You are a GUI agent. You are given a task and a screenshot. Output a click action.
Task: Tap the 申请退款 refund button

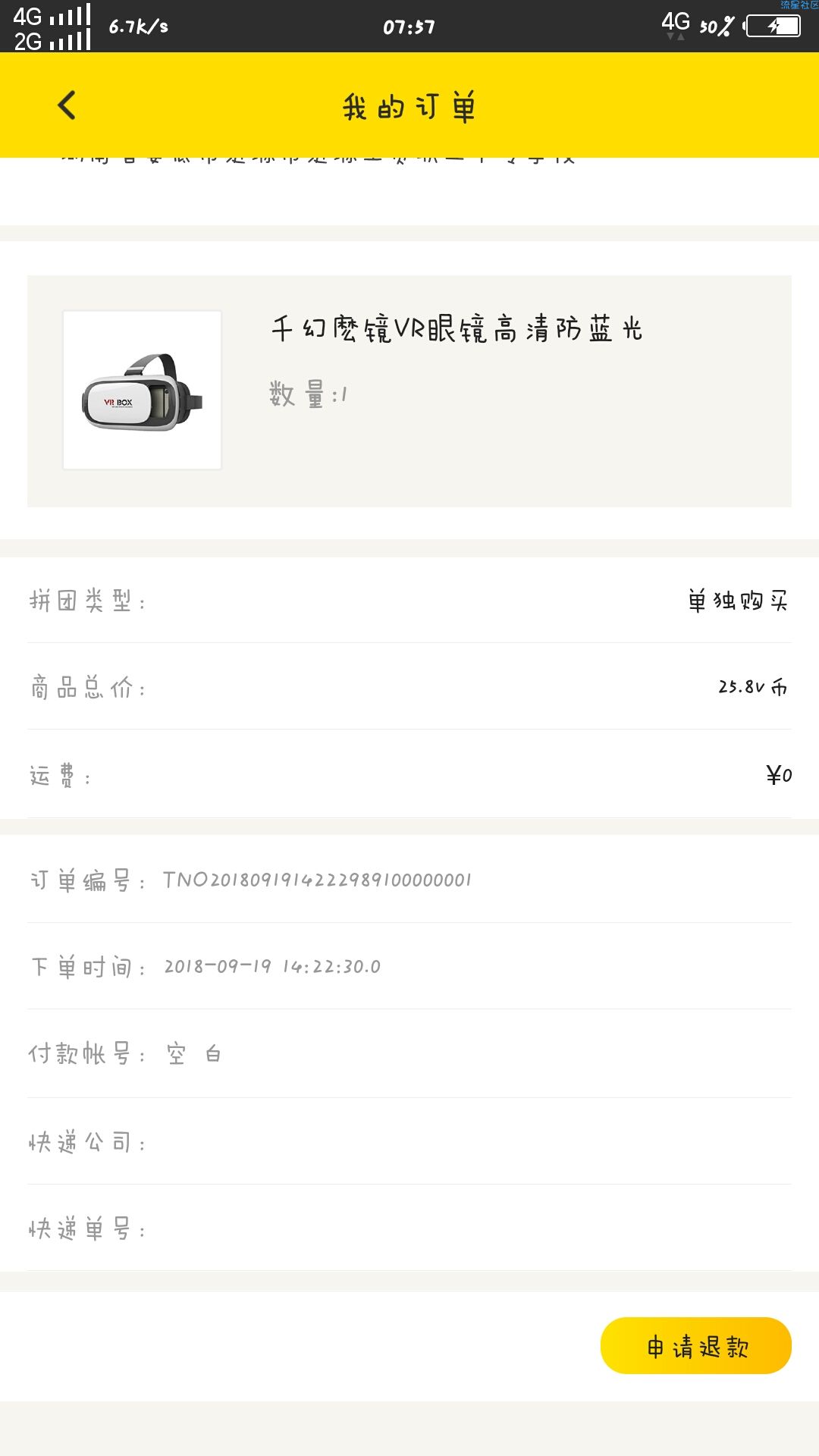tap(695, 1346)
